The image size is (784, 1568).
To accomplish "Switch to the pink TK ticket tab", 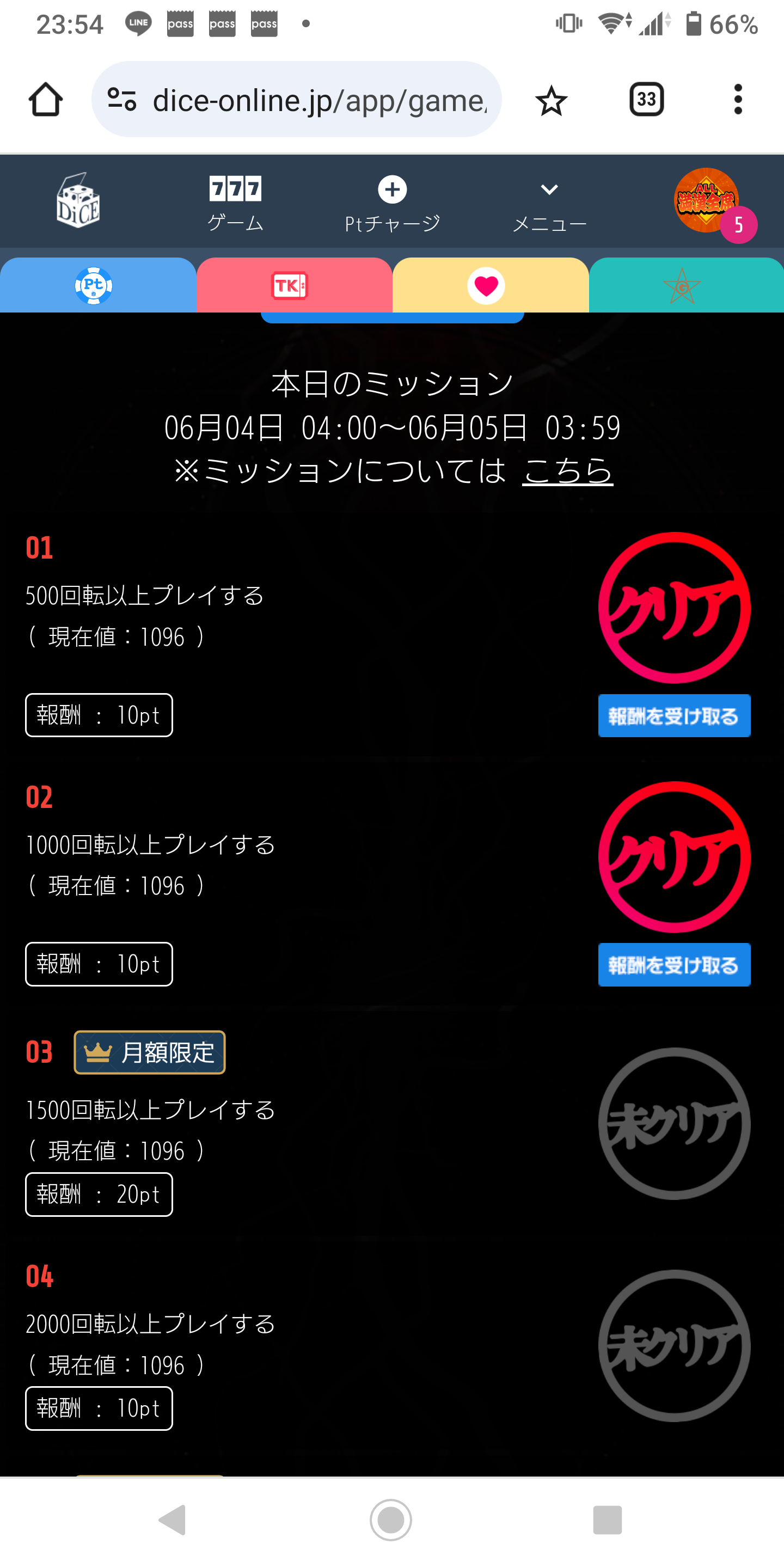I will 295,285.
